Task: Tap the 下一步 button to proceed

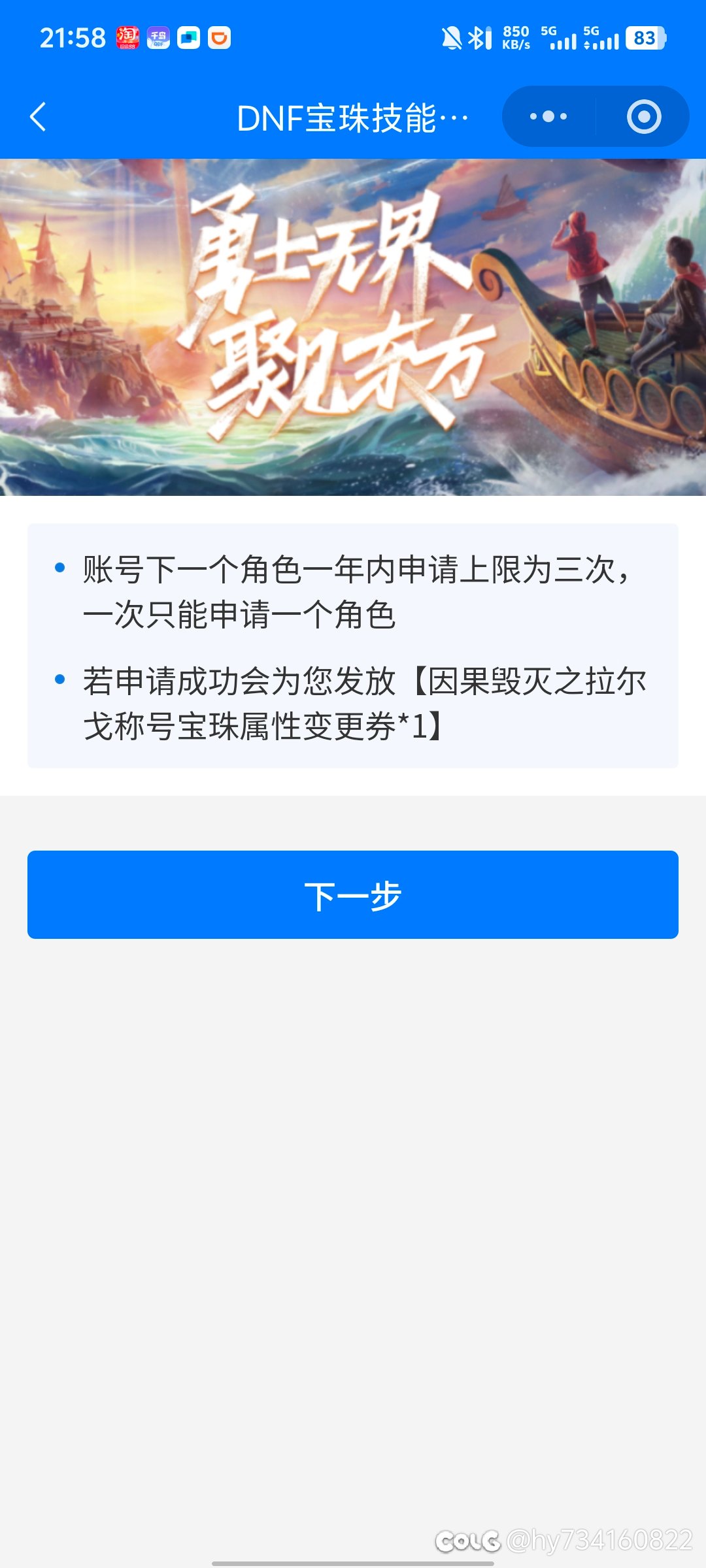Action: pyautogui.click(x=353, y=895)
